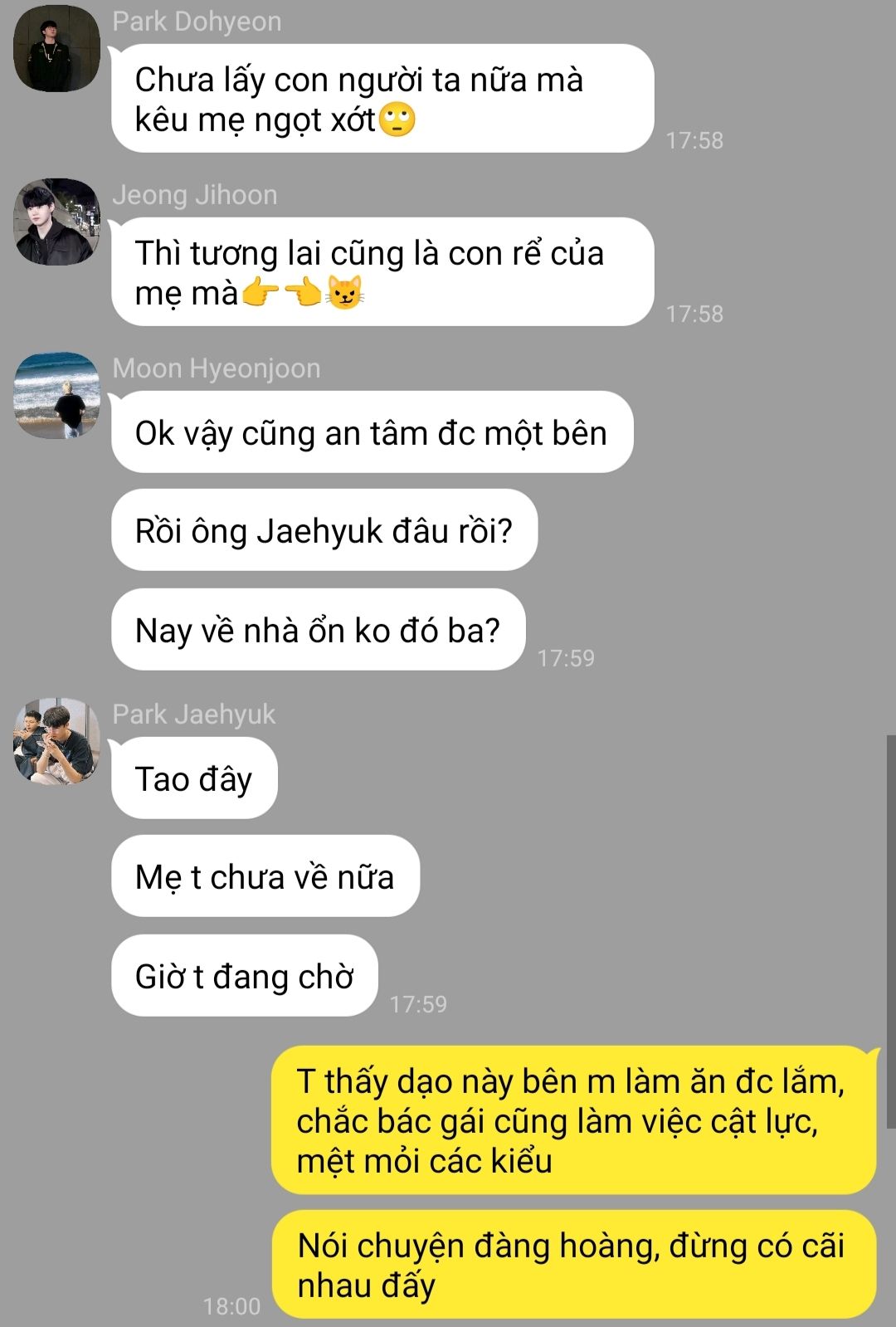Open Park Jaehyuk's profile photo
Image resolution: width=896 pixels, height=1327 pixels.
click(x=56, y=741)
